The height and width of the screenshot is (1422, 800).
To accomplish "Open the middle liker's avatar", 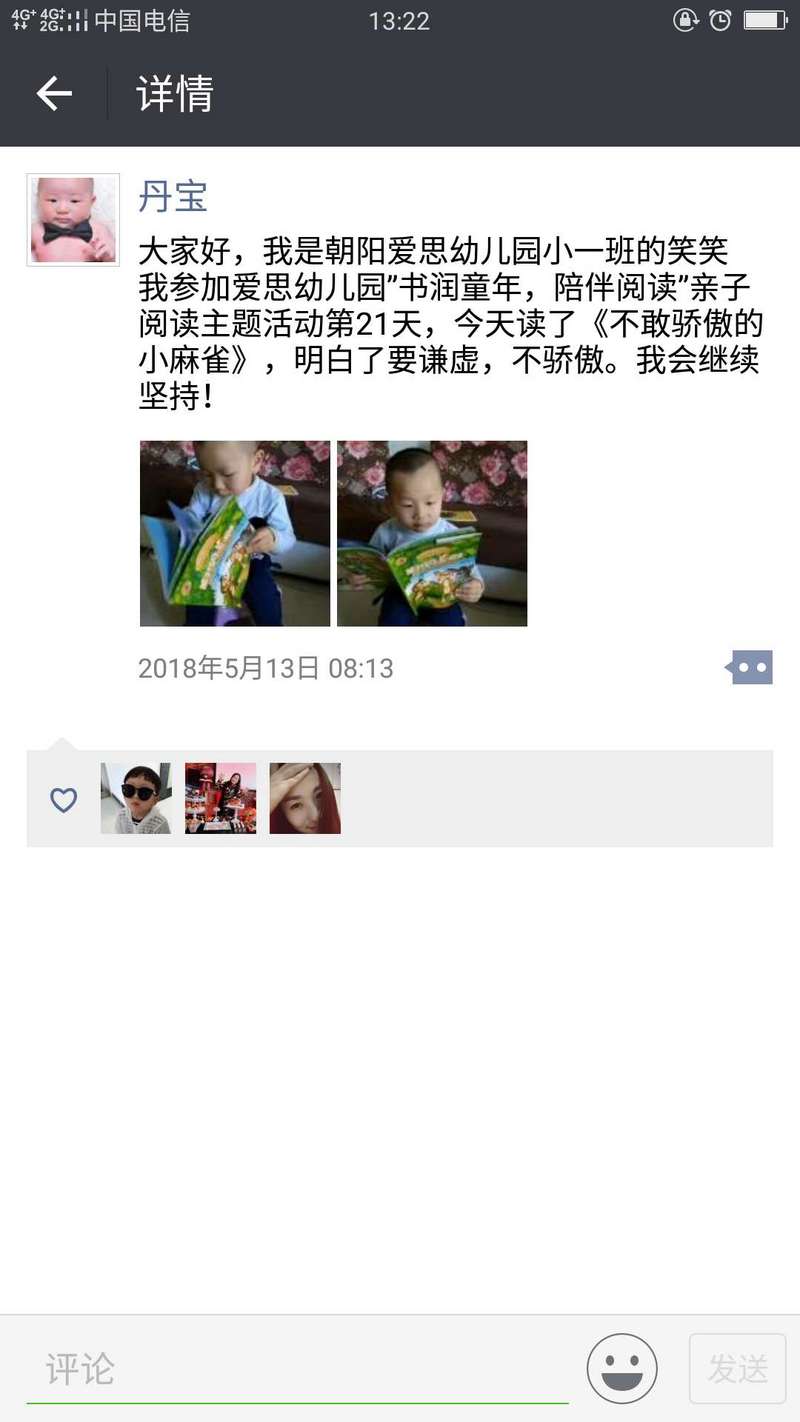I will click(x=221, y=798).
